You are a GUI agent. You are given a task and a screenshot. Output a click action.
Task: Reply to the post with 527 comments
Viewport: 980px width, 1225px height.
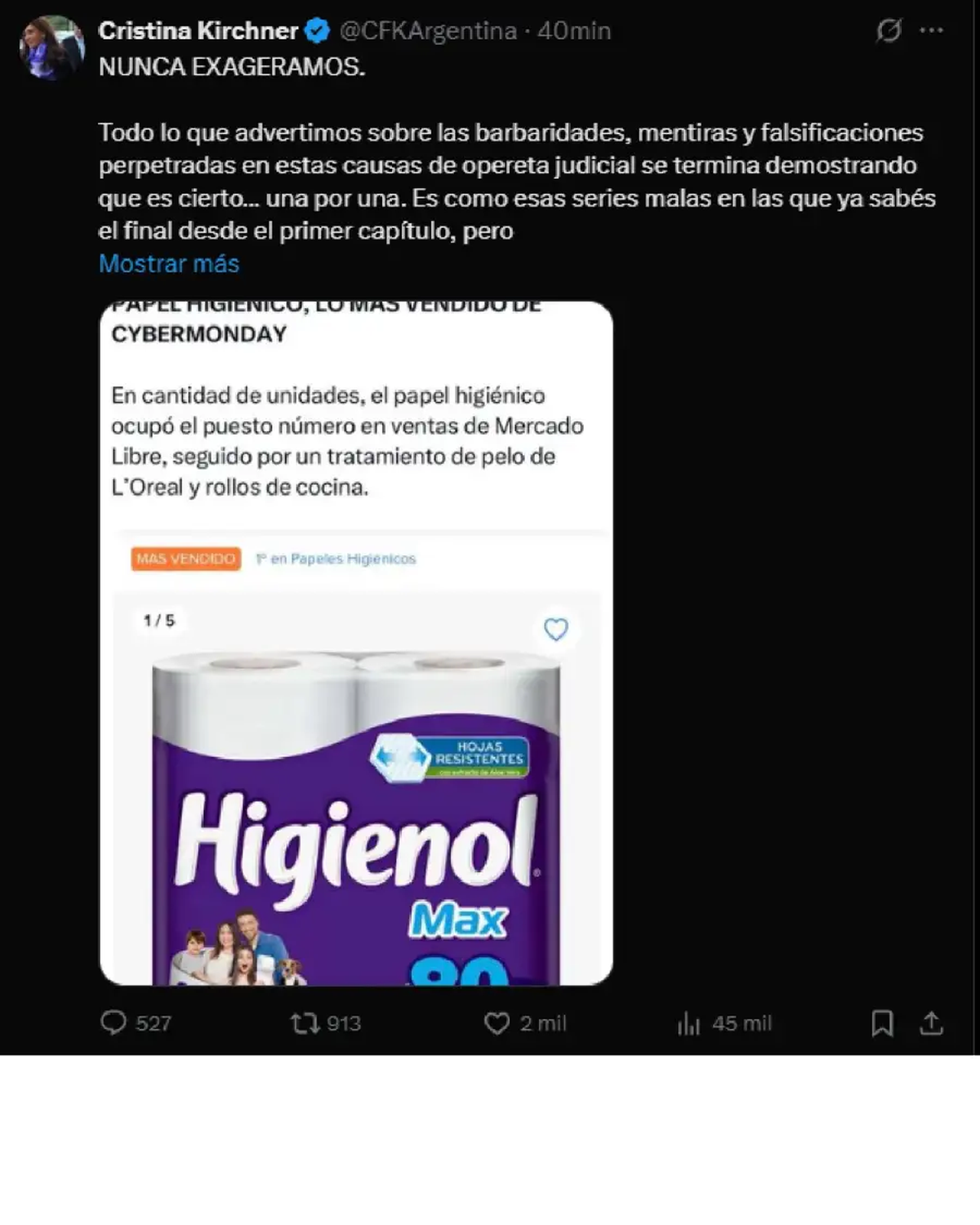114,1022
